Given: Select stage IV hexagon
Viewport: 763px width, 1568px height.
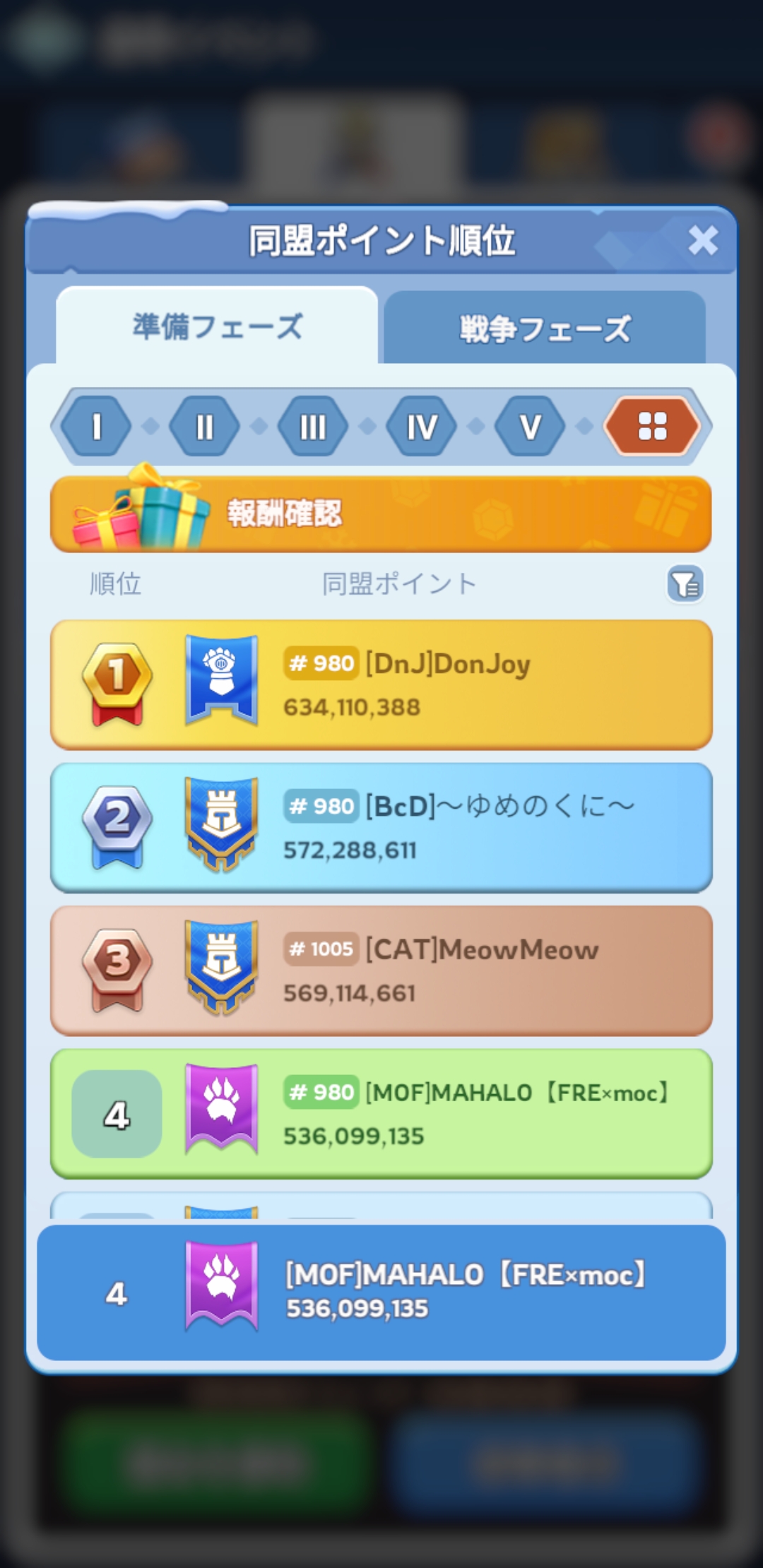Looking at the screenshot, I should click(x=421, y=427).
